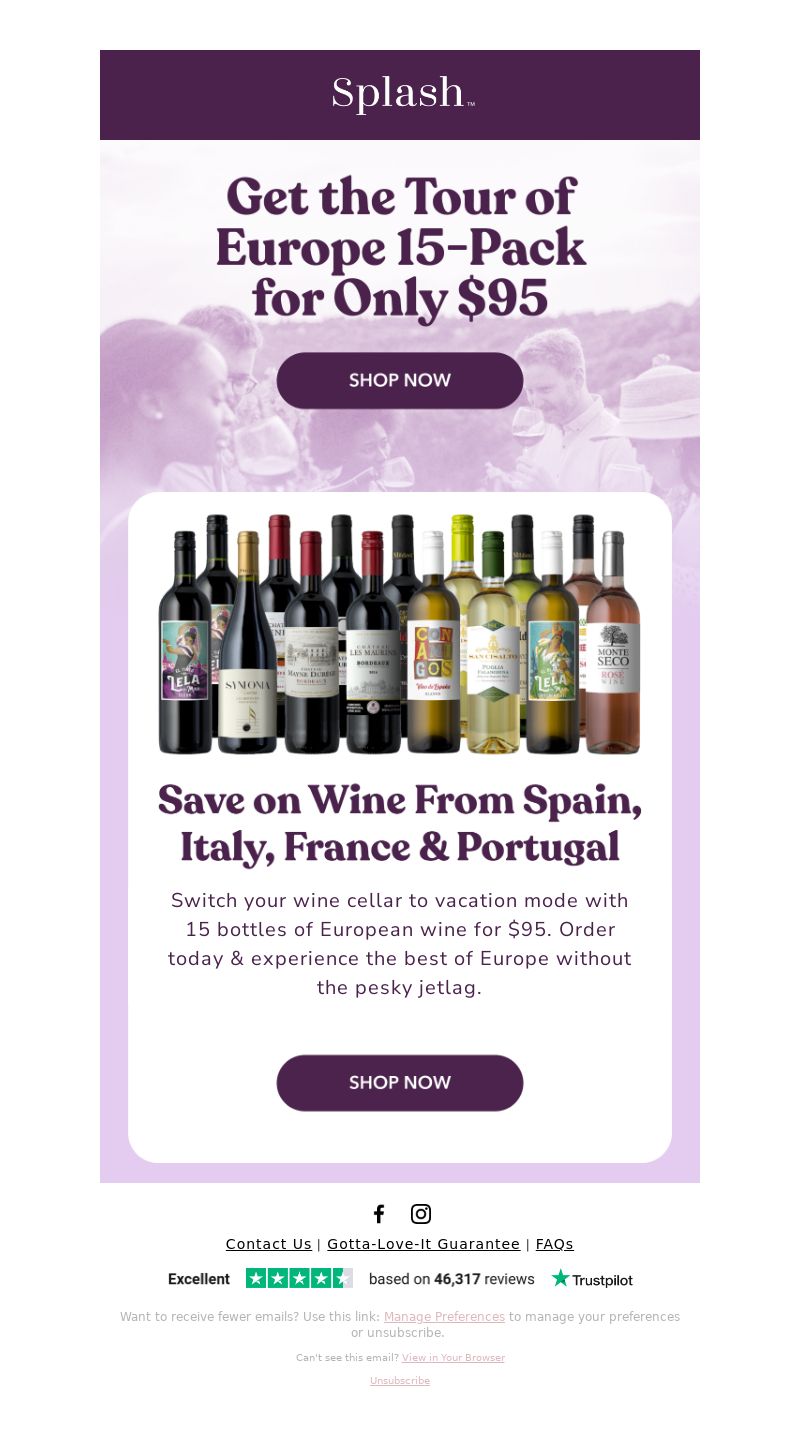Open Splash's Instagram profile
The width and height of the screenshot is (800, 1435).
click(421, 1214)
